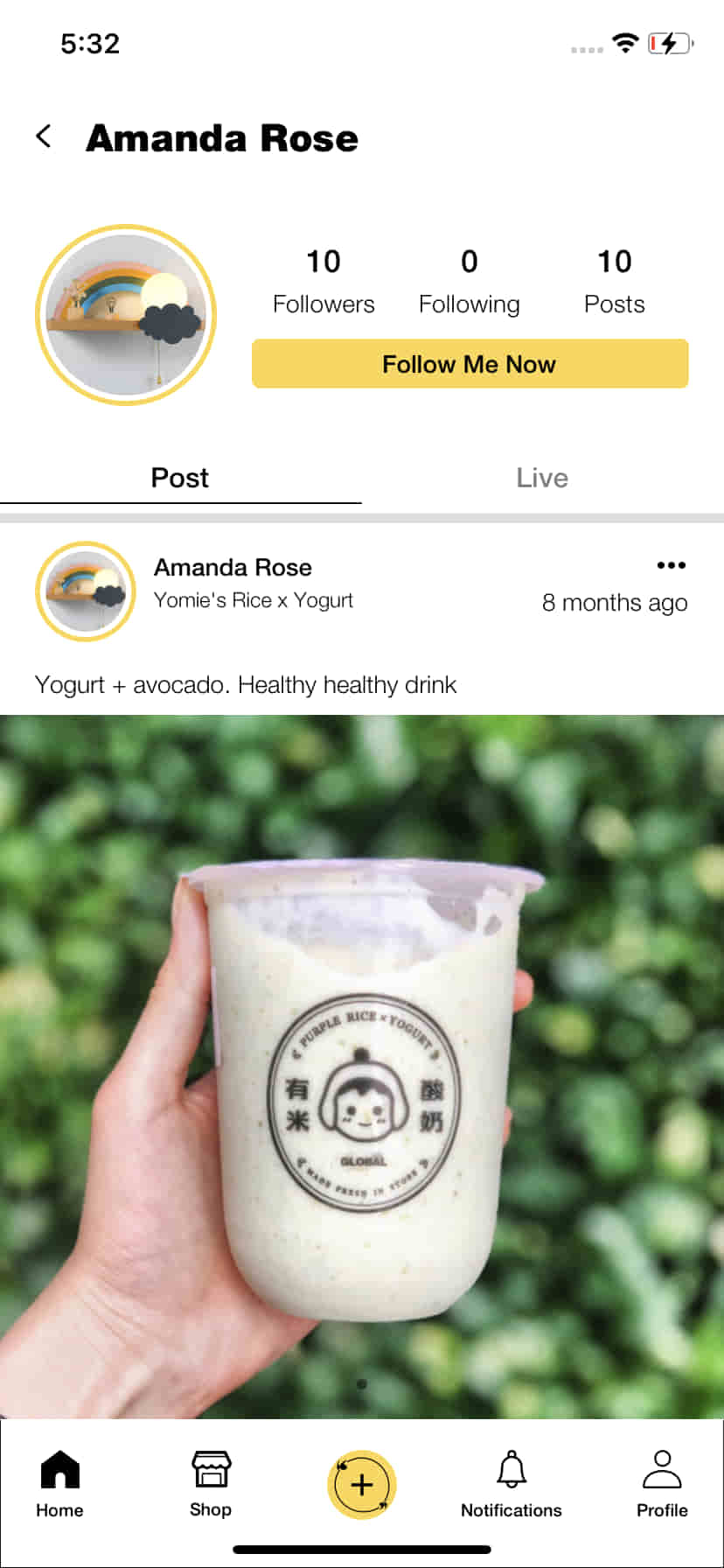Open the yogurt drink post photo
Image resolution: width=724 pixels, height=1568 pixels.
coord(362,1067)
